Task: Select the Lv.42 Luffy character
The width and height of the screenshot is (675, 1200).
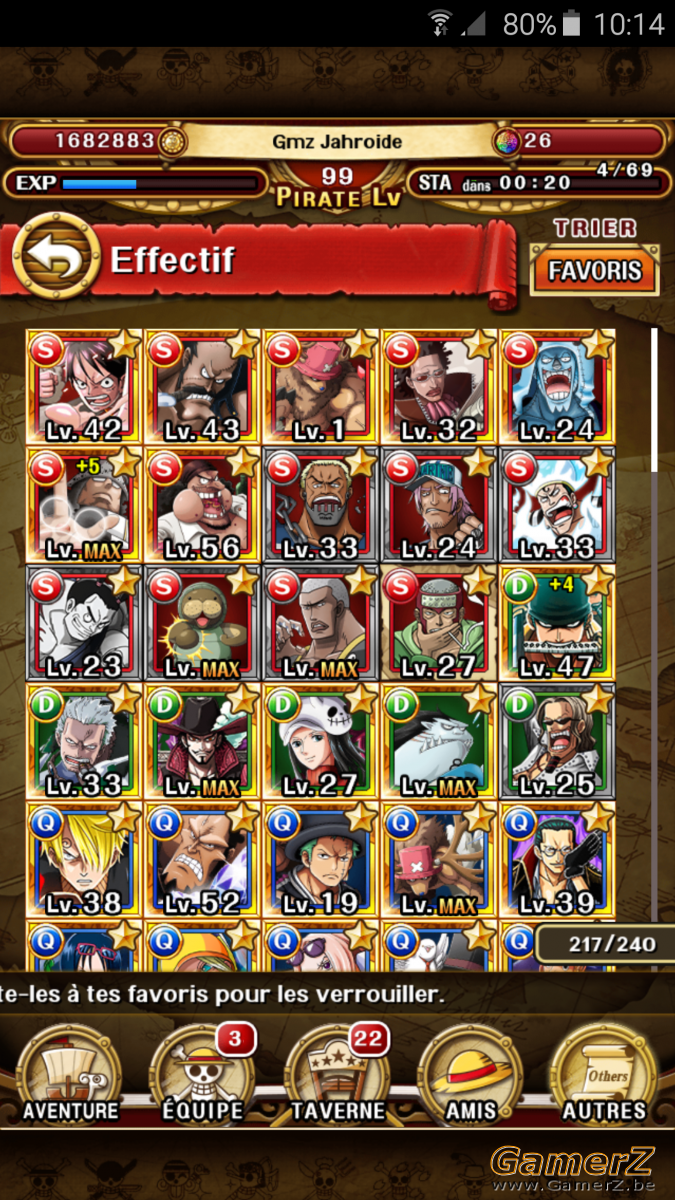Action: [85, 388]
